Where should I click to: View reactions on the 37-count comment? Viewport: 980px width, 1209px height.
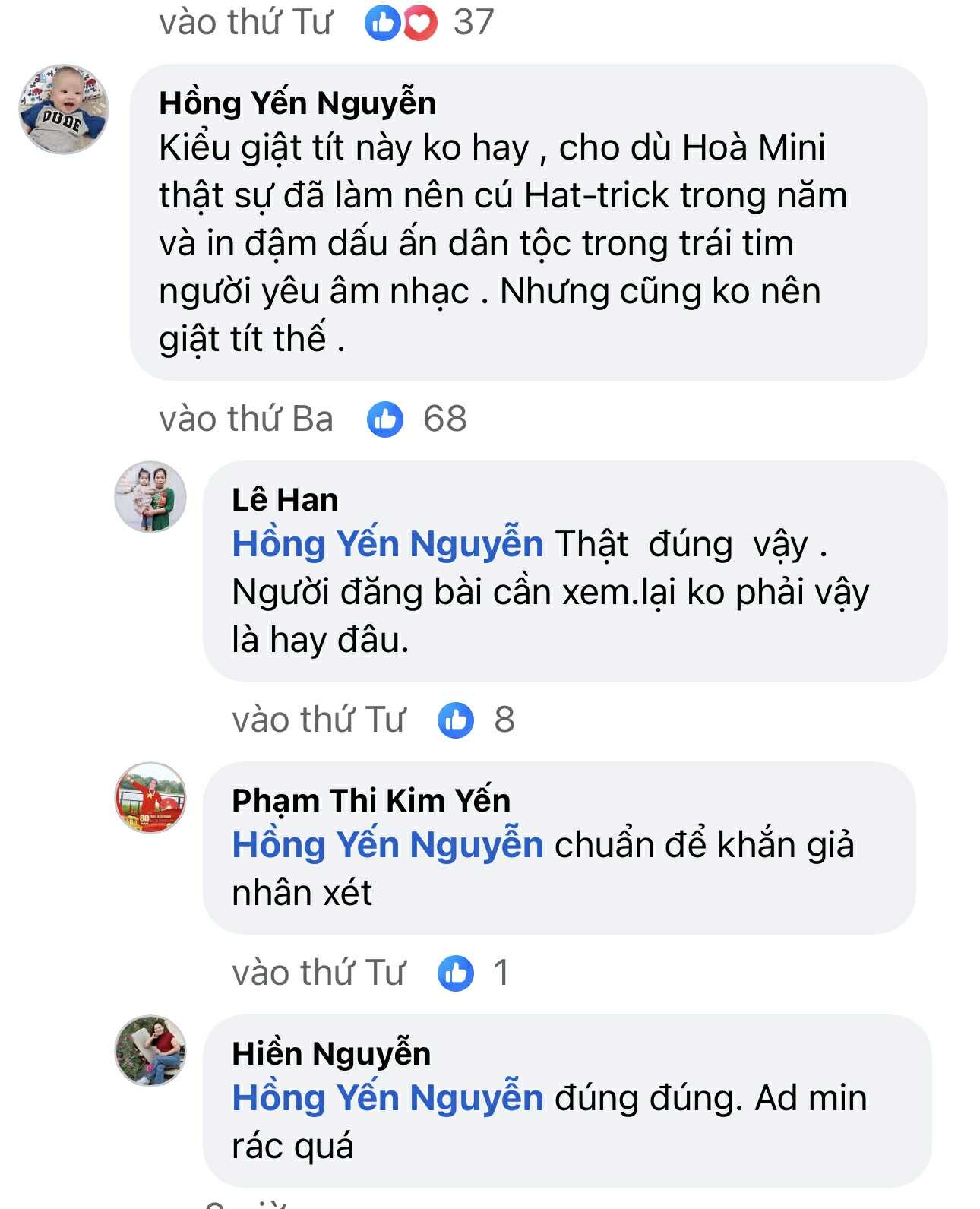coord(428,23)
